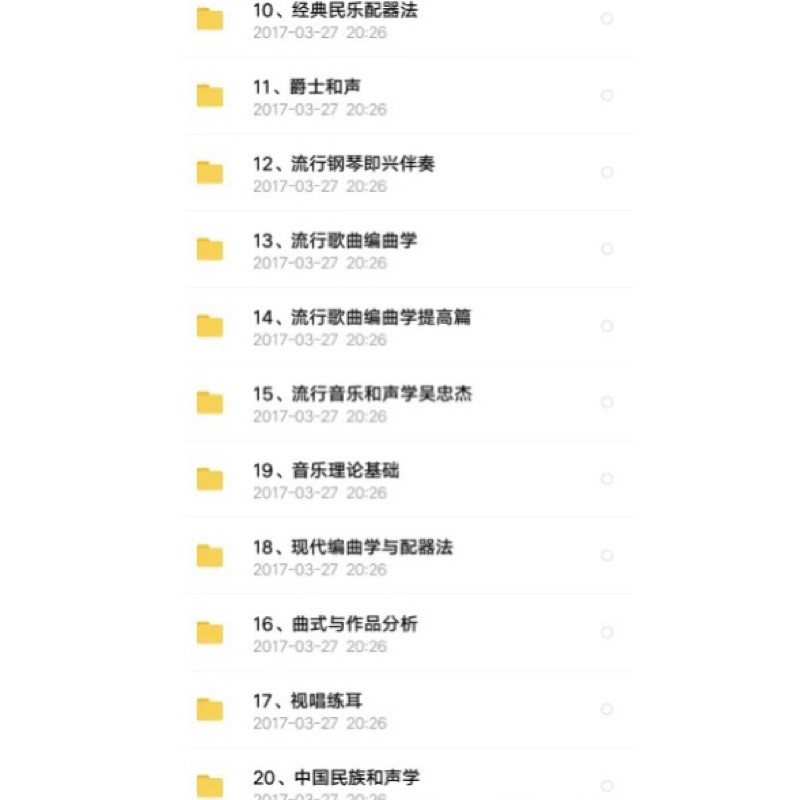This screenshot has height=800, width=800.
Task: Open the 19、音乐理论基础 folder
Action: point(408,479)
